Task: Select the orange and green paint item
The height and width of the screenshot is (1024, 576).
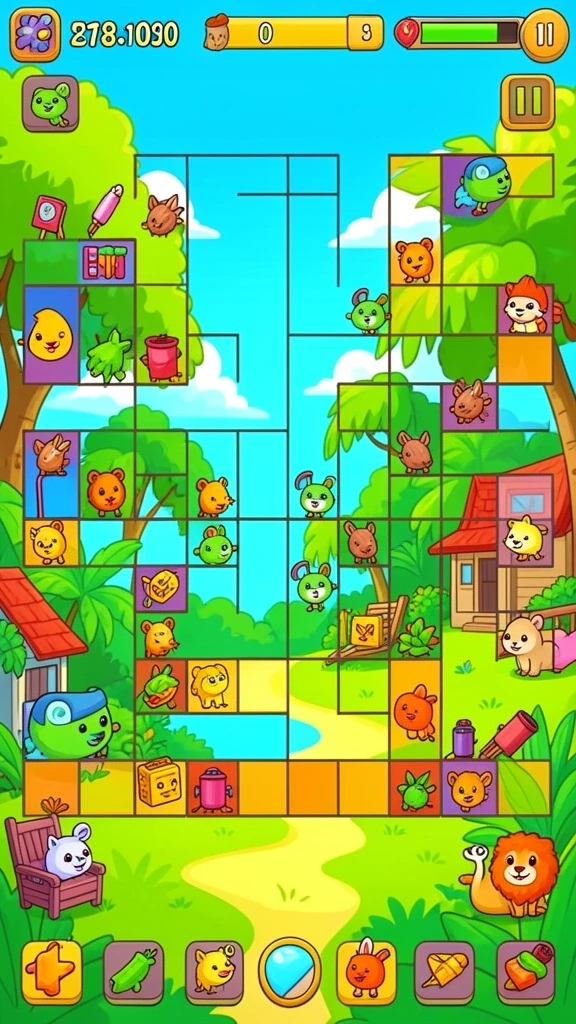Action: click(526, 972)
